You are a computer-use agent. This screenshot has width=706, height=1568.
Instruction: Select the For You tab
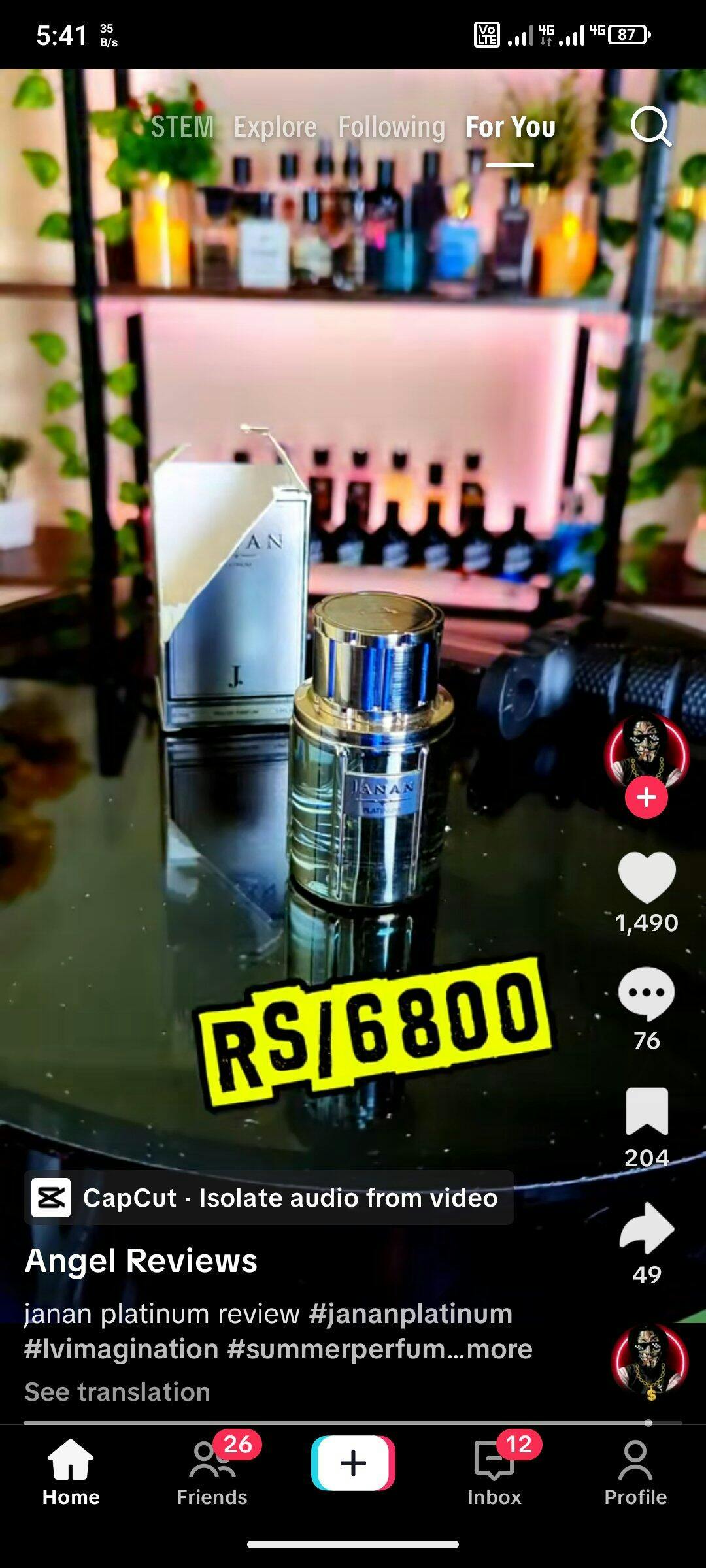coord(511,127)
